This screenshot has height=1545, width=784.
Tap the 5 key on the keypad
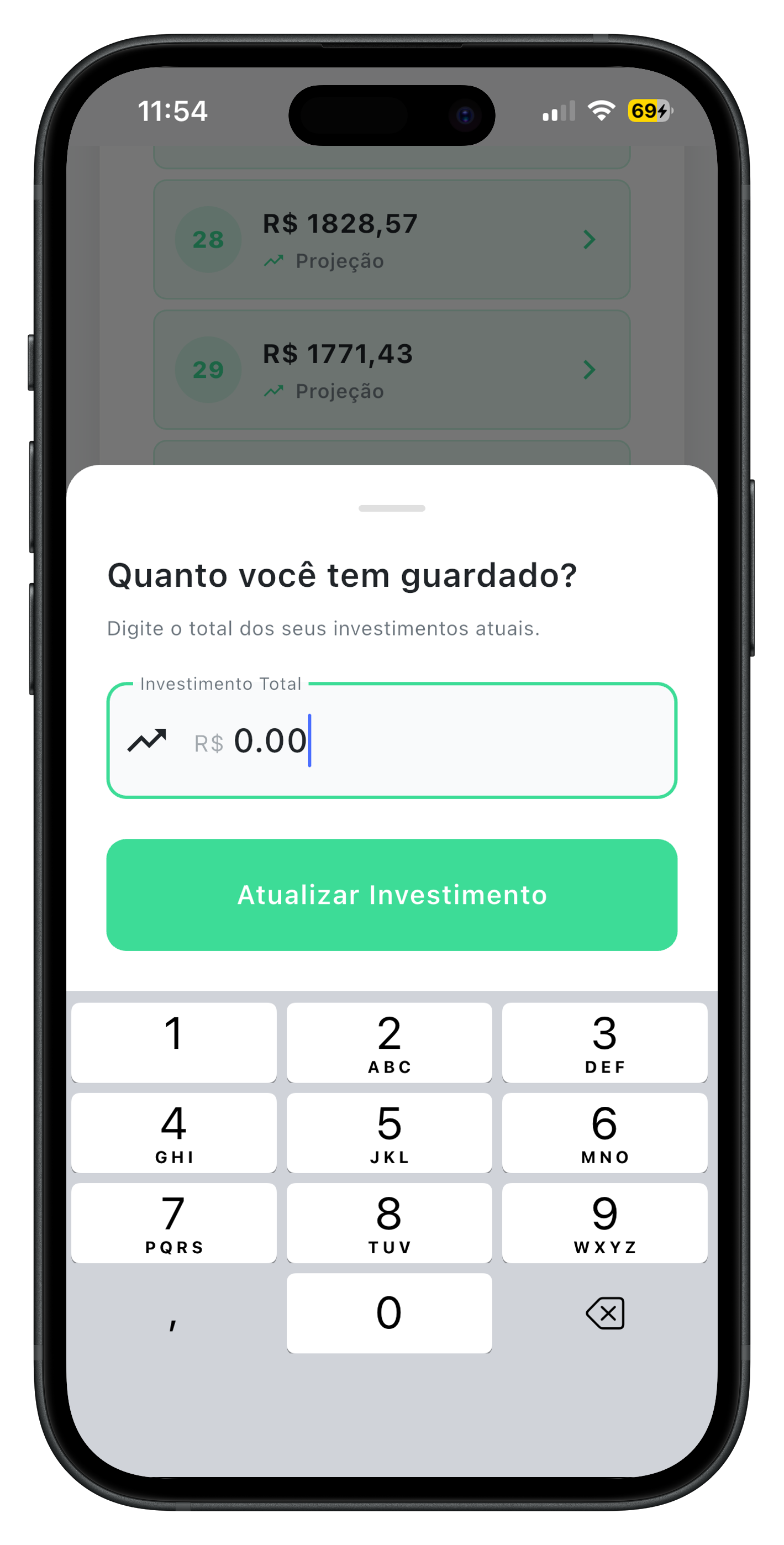pos(390,1132)
